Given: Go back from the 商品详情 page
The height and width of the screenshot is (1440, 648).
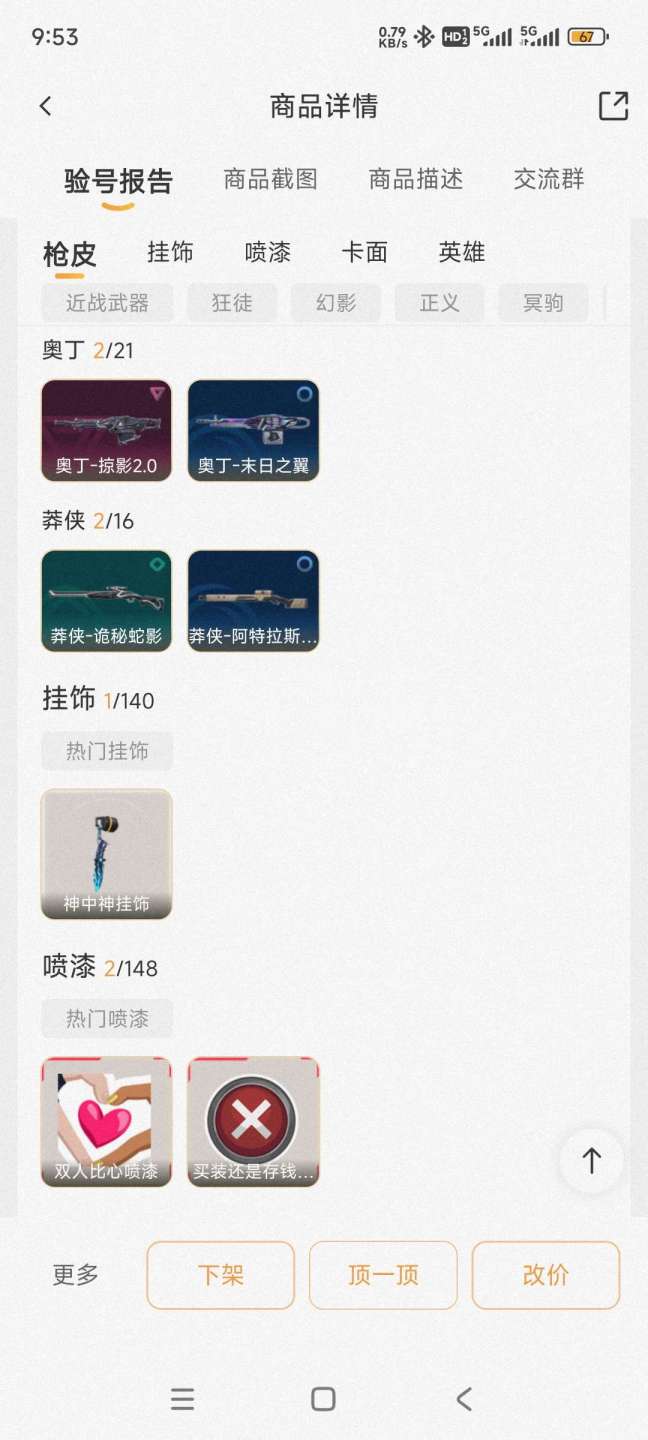Looking at the screenshot, I should coord(46,106).
